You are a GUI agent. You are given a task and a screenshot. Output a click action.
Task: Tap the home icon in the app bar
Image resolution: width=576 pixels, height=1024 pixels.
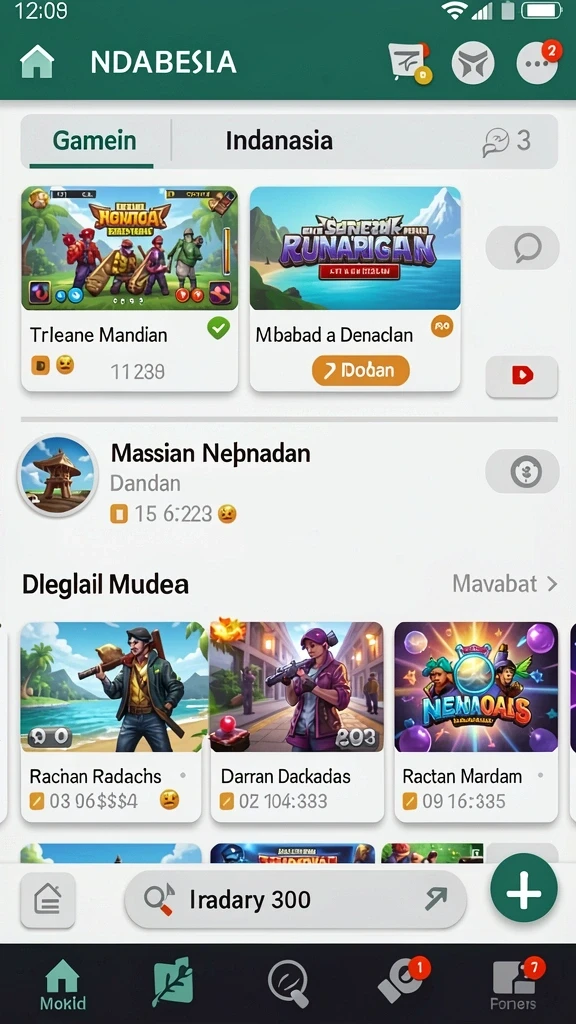click(37, 63)
